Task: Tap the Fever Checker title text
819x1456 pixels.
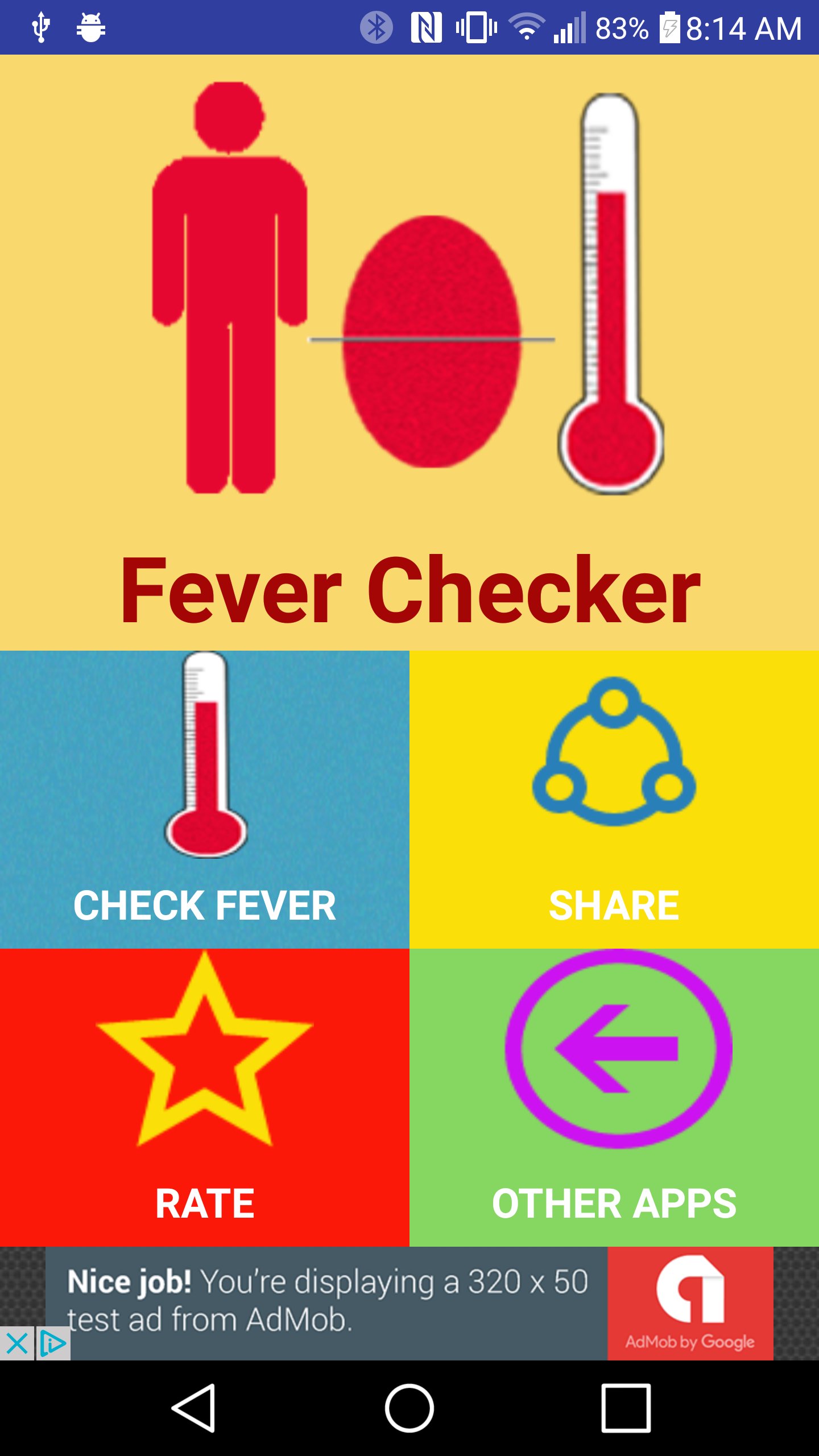Action: pyautogui.click(x=409, y=591)
